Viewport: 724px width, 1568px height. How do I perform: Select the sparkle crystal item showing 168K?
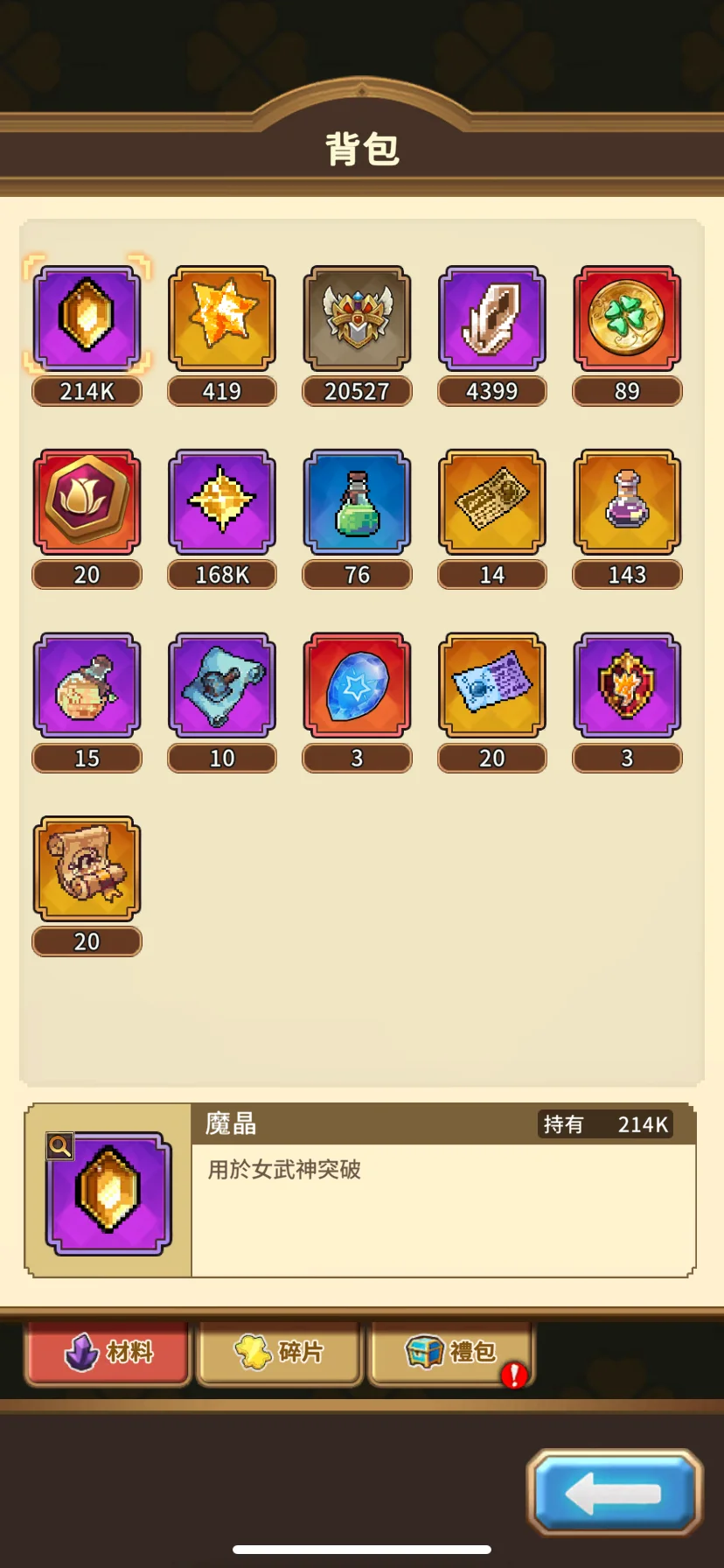222,502
